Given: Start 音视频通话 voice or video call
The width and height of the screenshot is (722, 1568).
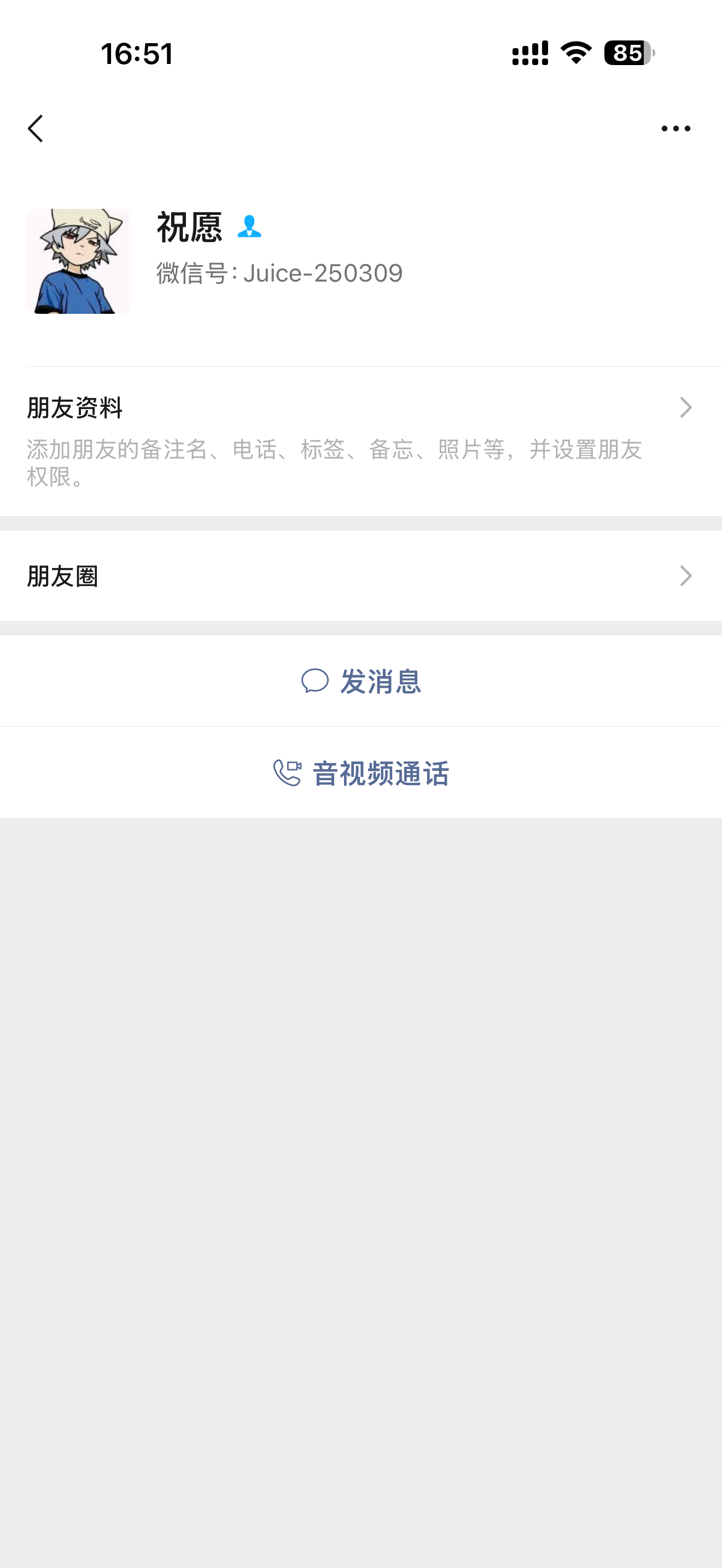Looking at the screenshot, I should (360, 773).
